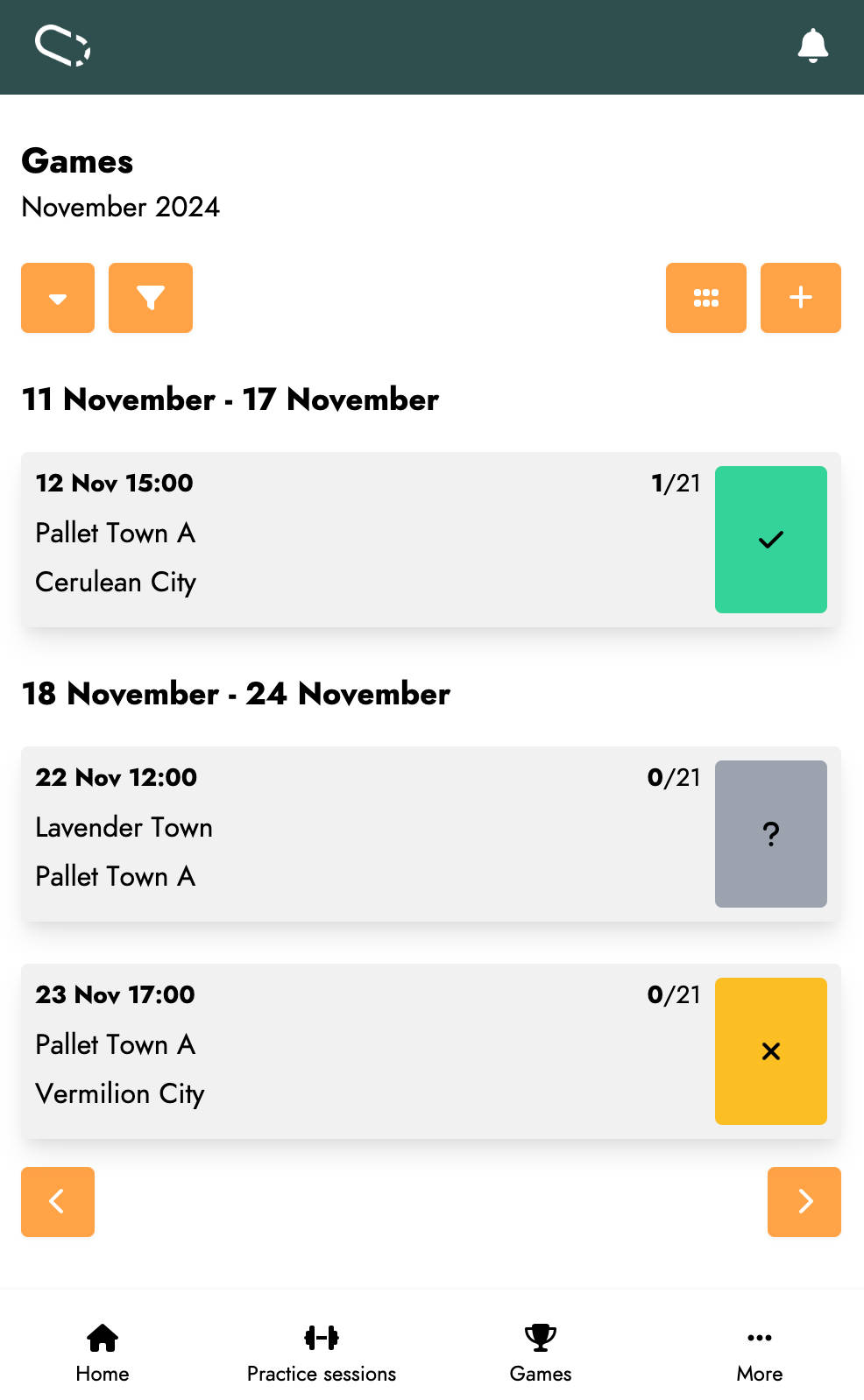Set attendance for the 22 Nov game

click(771, 834)
